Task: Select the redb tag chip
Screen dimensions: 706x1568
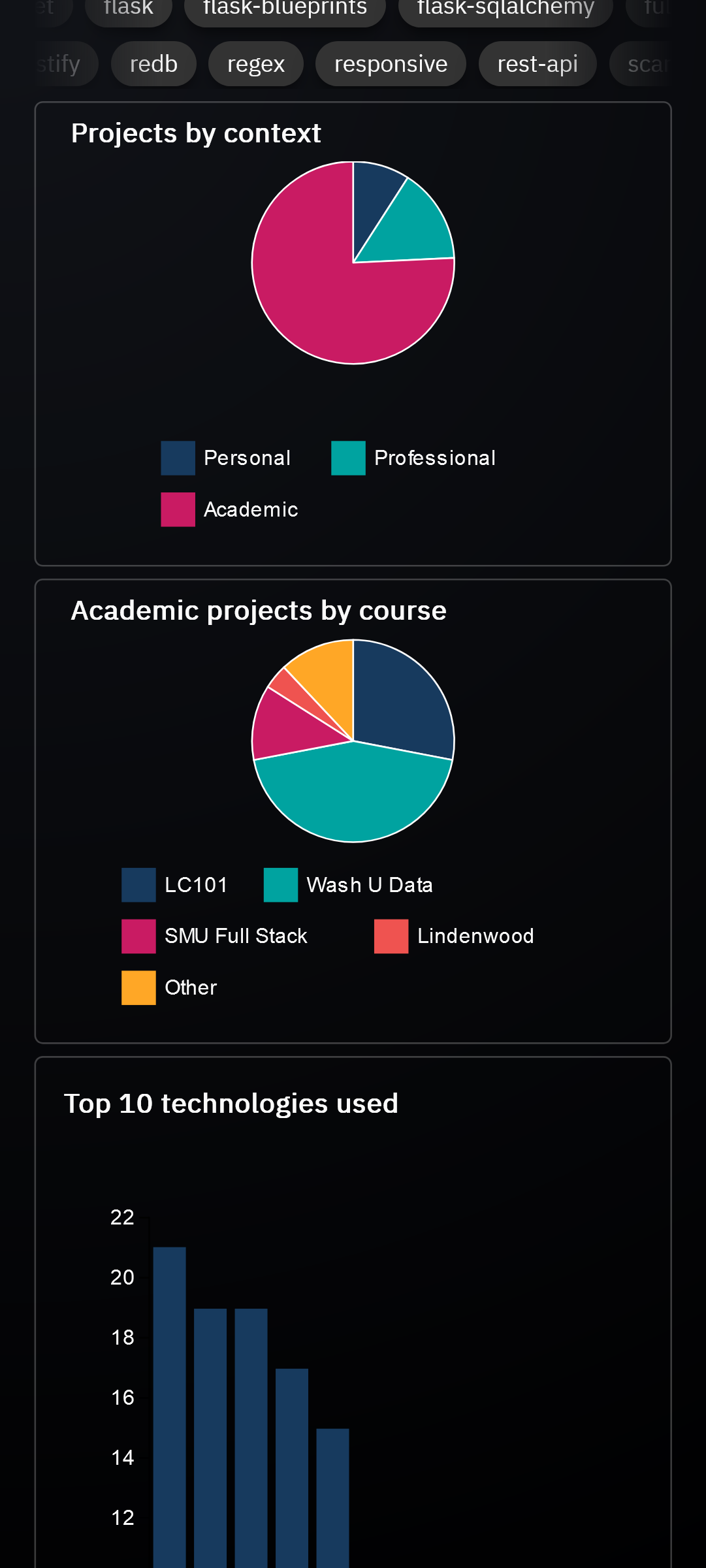Action: [x=153, y=64]
